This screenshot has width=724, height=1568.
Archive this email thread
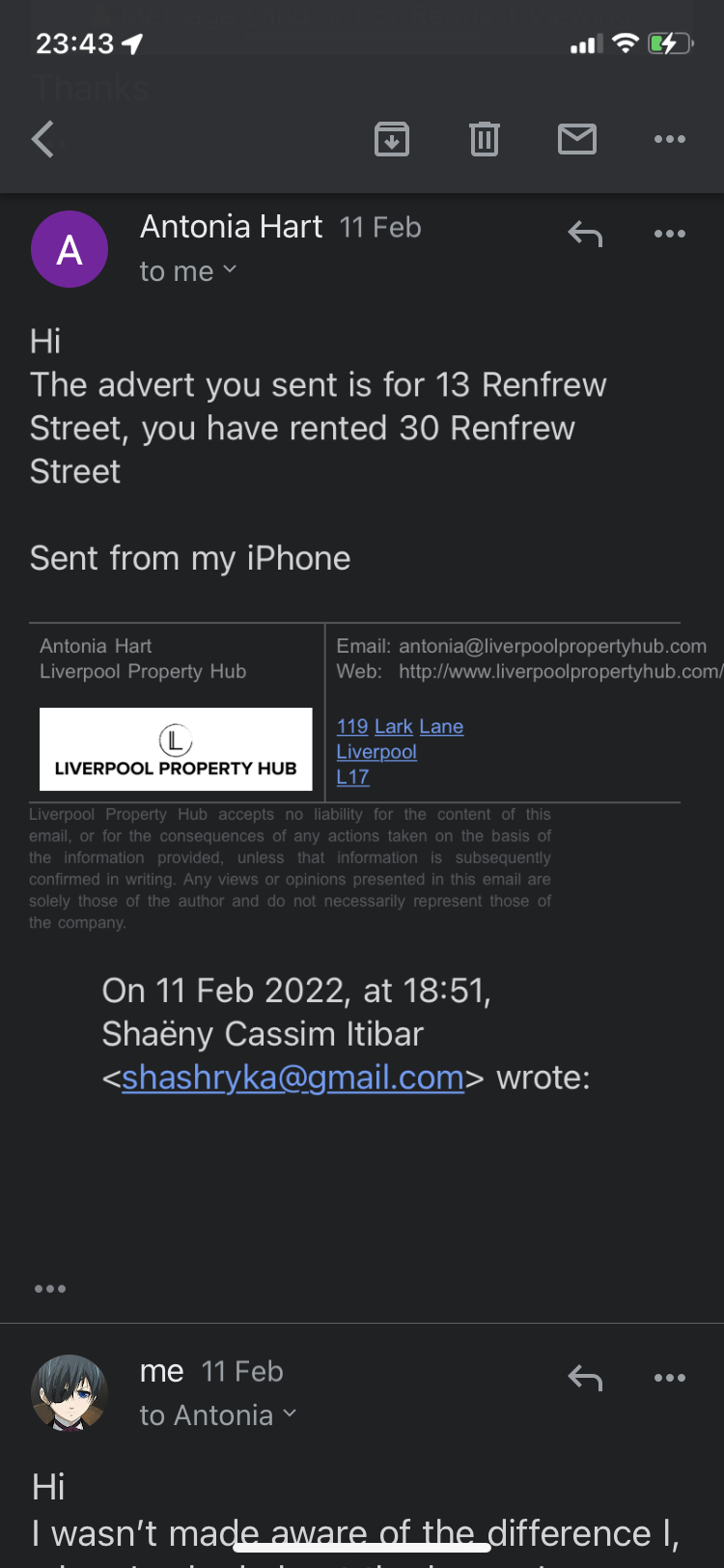(x=391, y=140)
